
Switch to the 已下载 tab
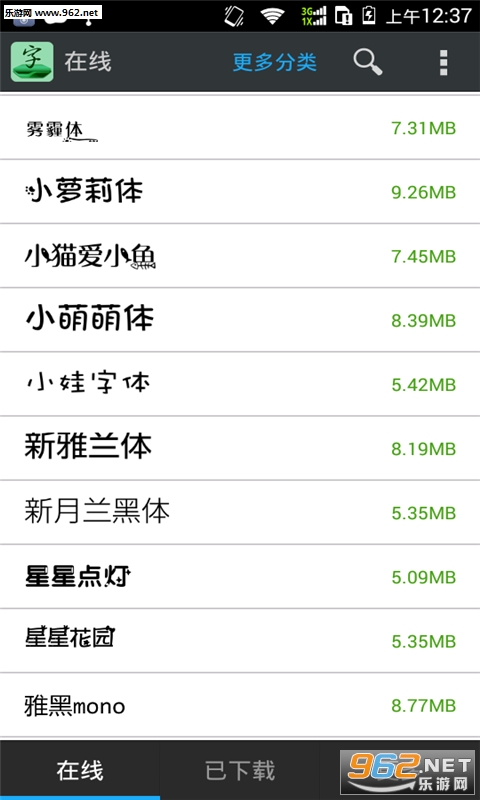point(240,770)
